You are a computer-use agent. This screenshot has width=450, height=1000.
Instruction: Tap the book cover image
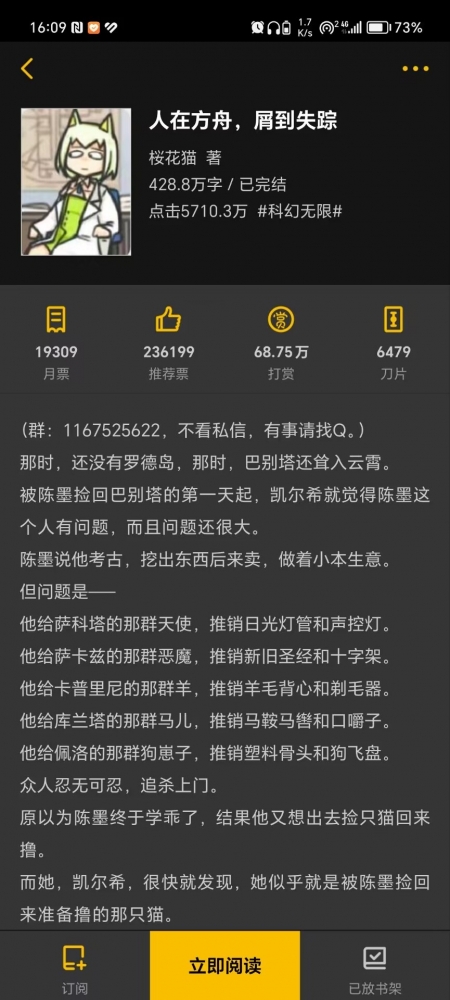(x=76, y=182)
